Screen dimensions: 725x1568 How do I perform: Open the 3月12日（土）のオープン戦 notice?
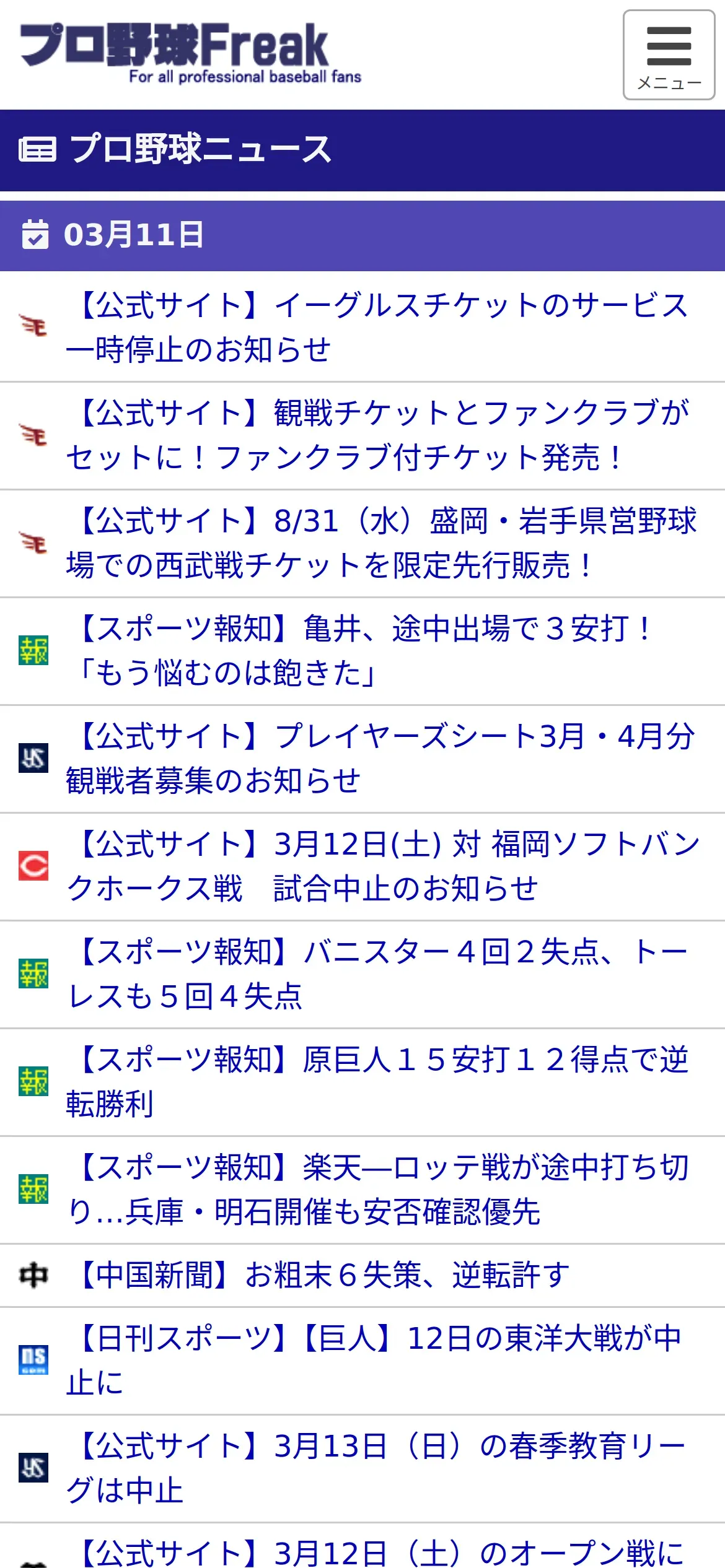click(381, 1553)
